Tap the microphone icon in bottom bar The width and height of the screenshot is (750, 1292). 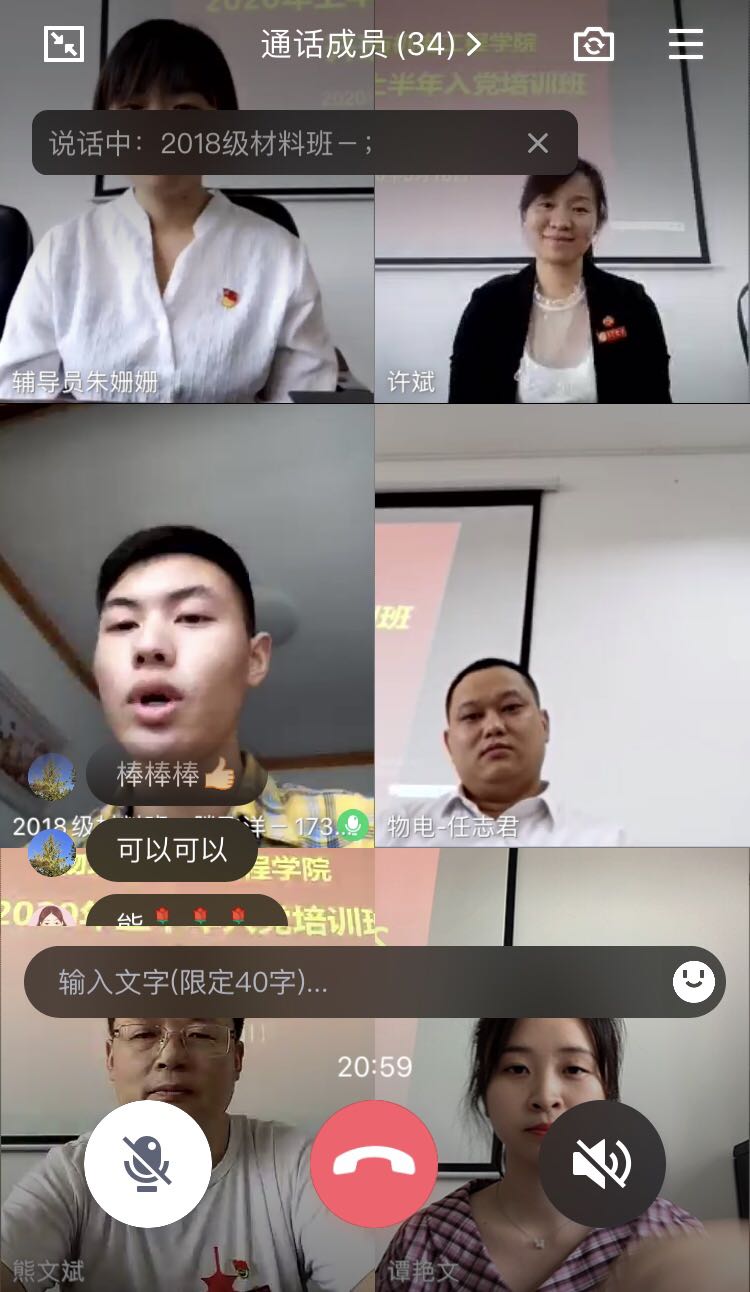(148, 1164)
